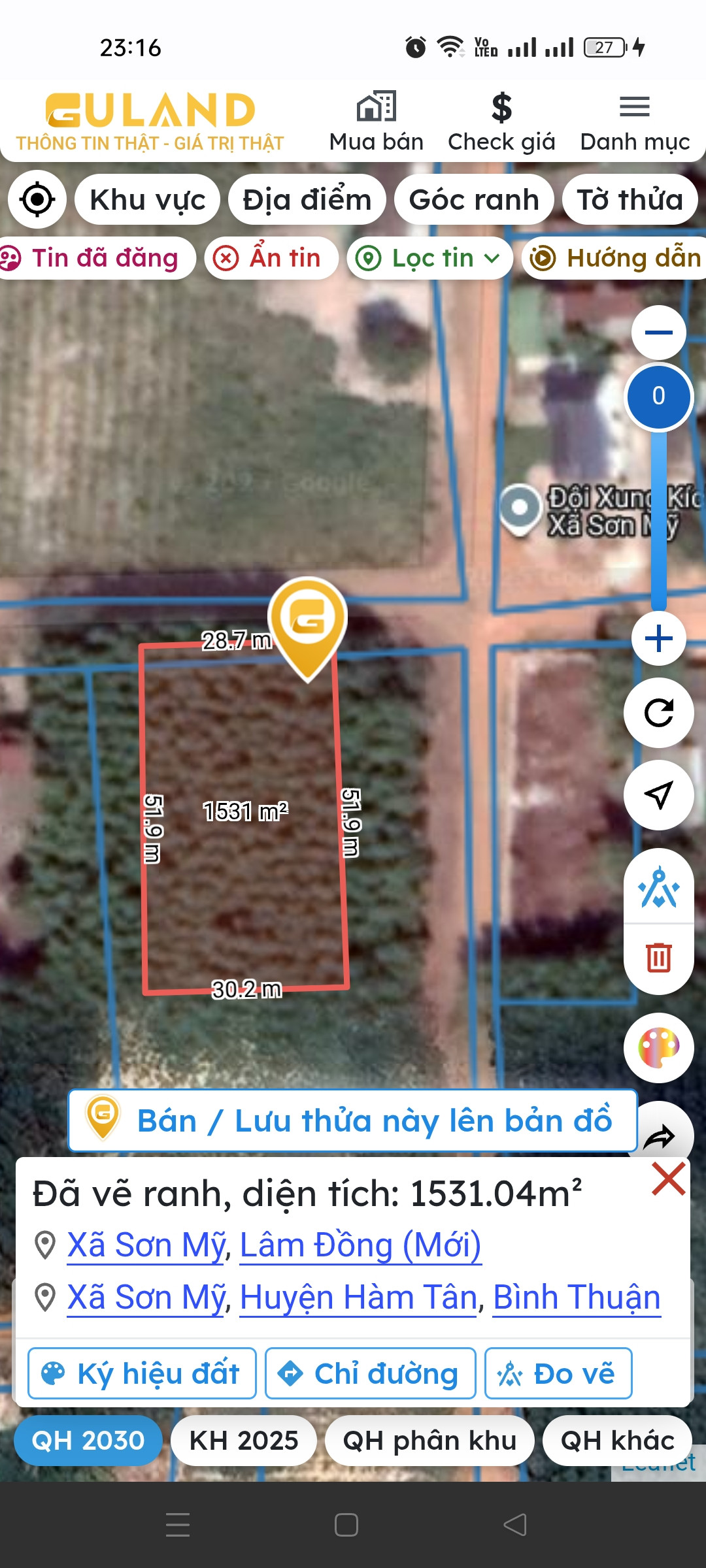Close the parcel info panel
The image size is (706, 1568).
tap(668, 1179)
